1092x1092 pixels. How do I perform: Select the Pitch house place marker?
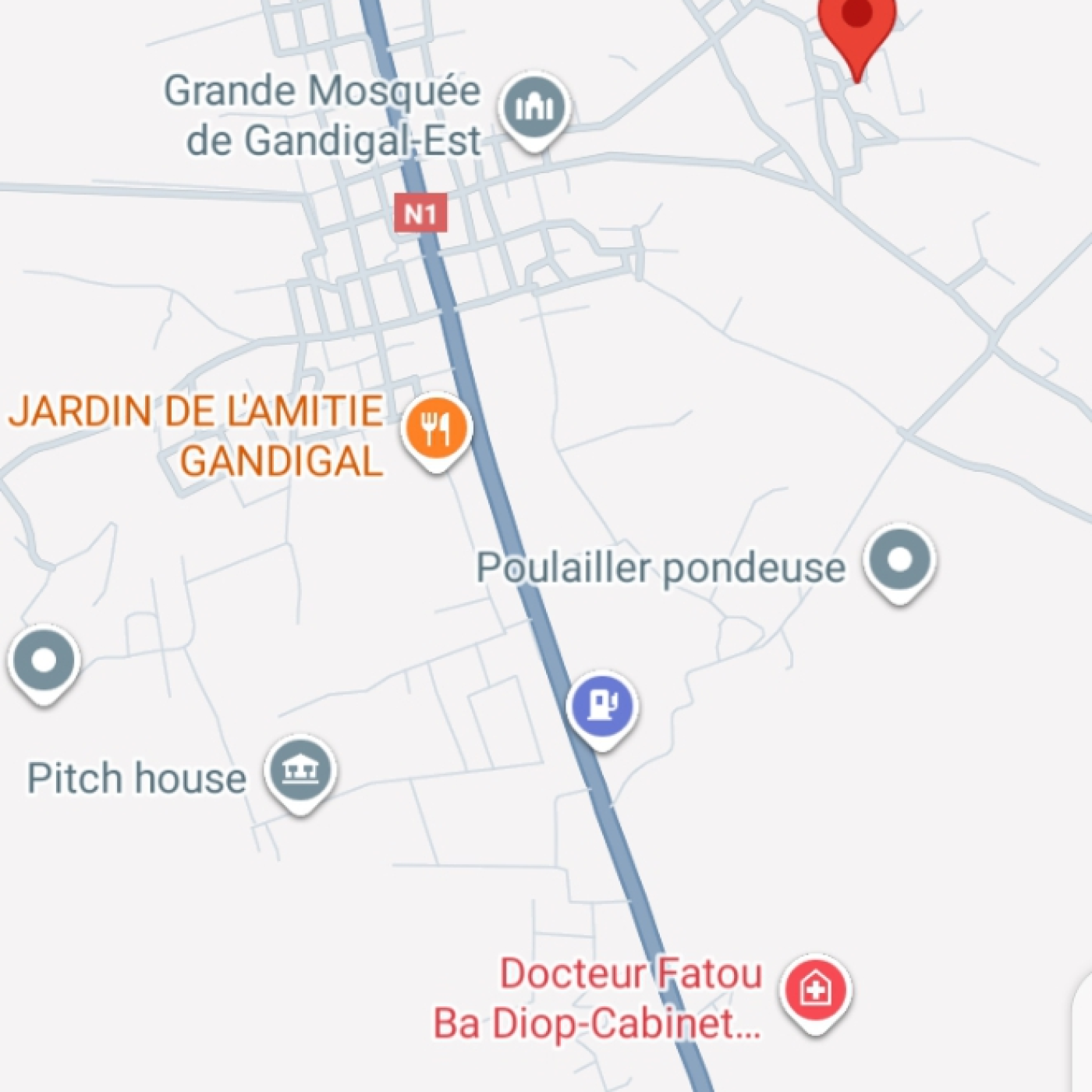(300, 771)
